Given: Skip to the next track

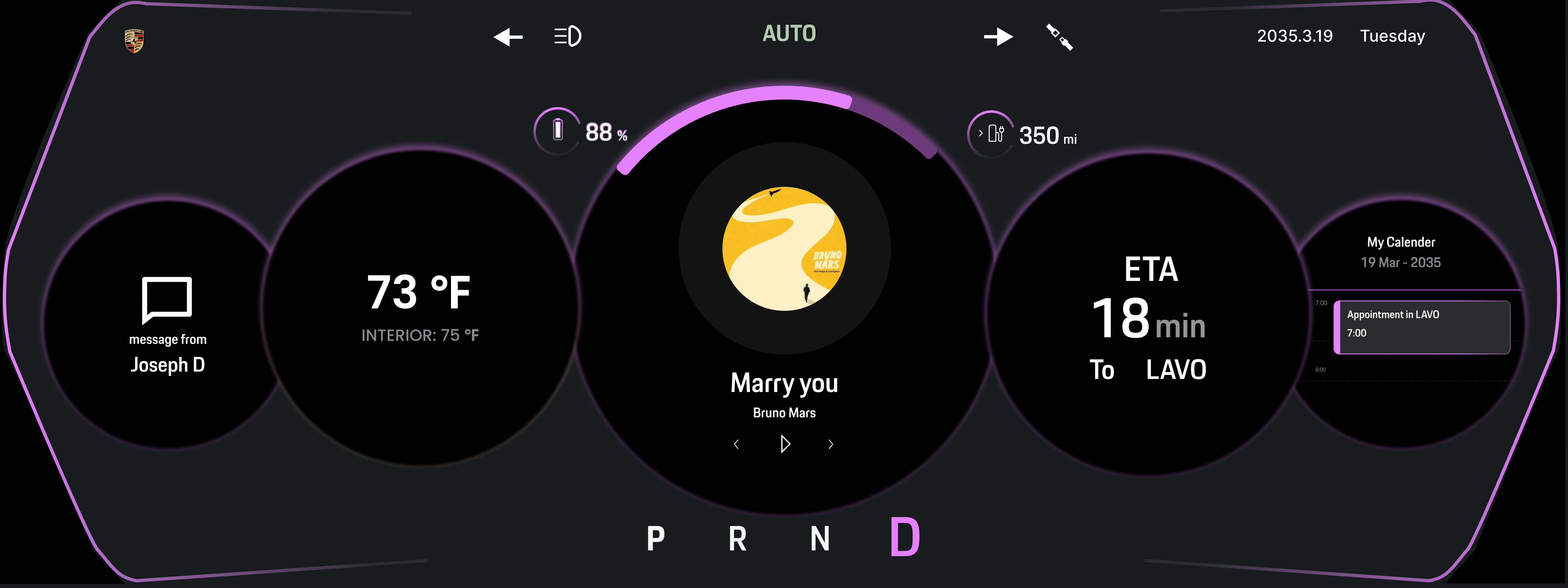Looking at the screenshot, I should point(831,444).
